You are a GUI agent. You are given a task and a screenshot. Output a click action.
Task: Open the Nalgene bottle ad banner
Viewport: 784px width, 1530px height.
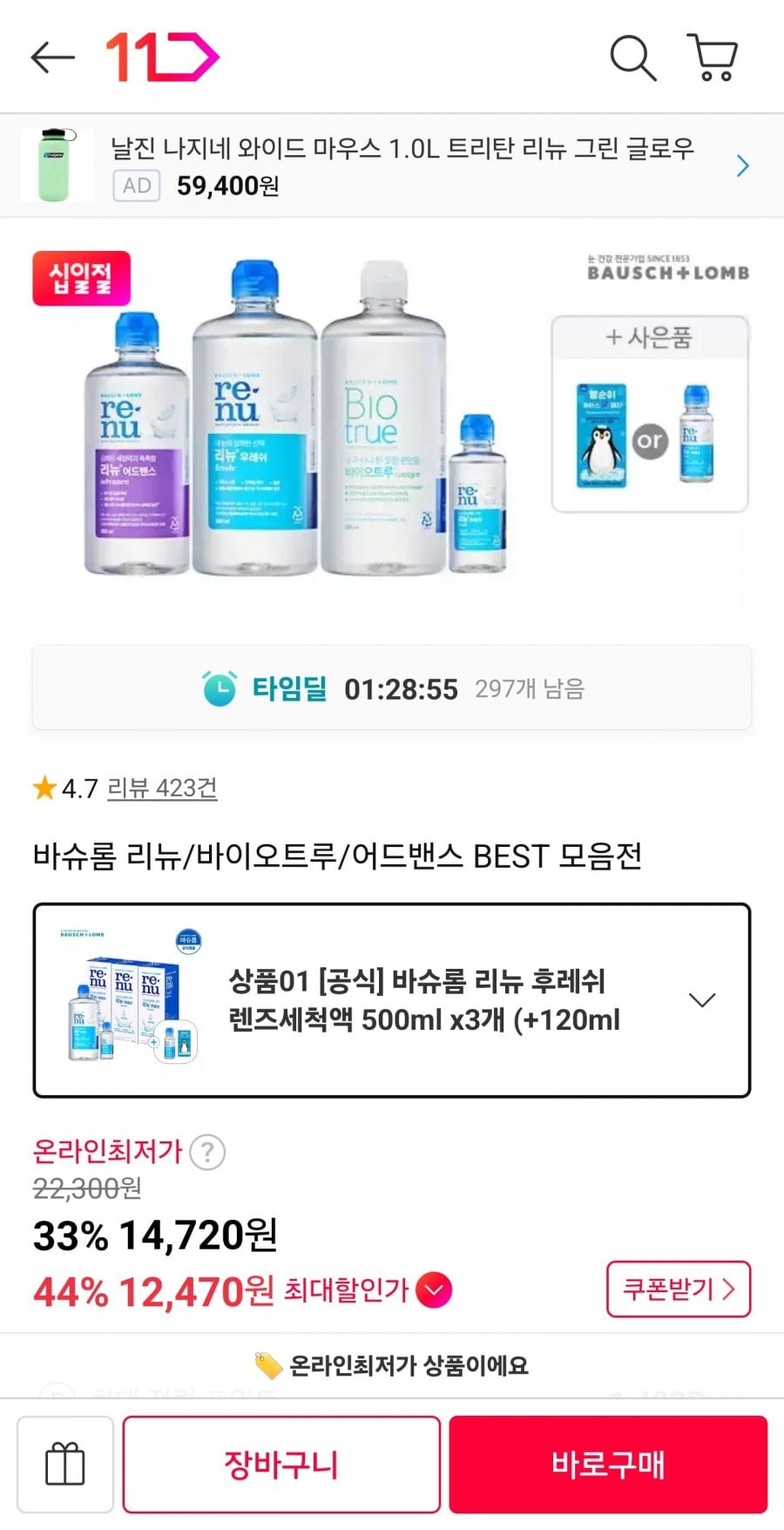[x=392, y=166]
